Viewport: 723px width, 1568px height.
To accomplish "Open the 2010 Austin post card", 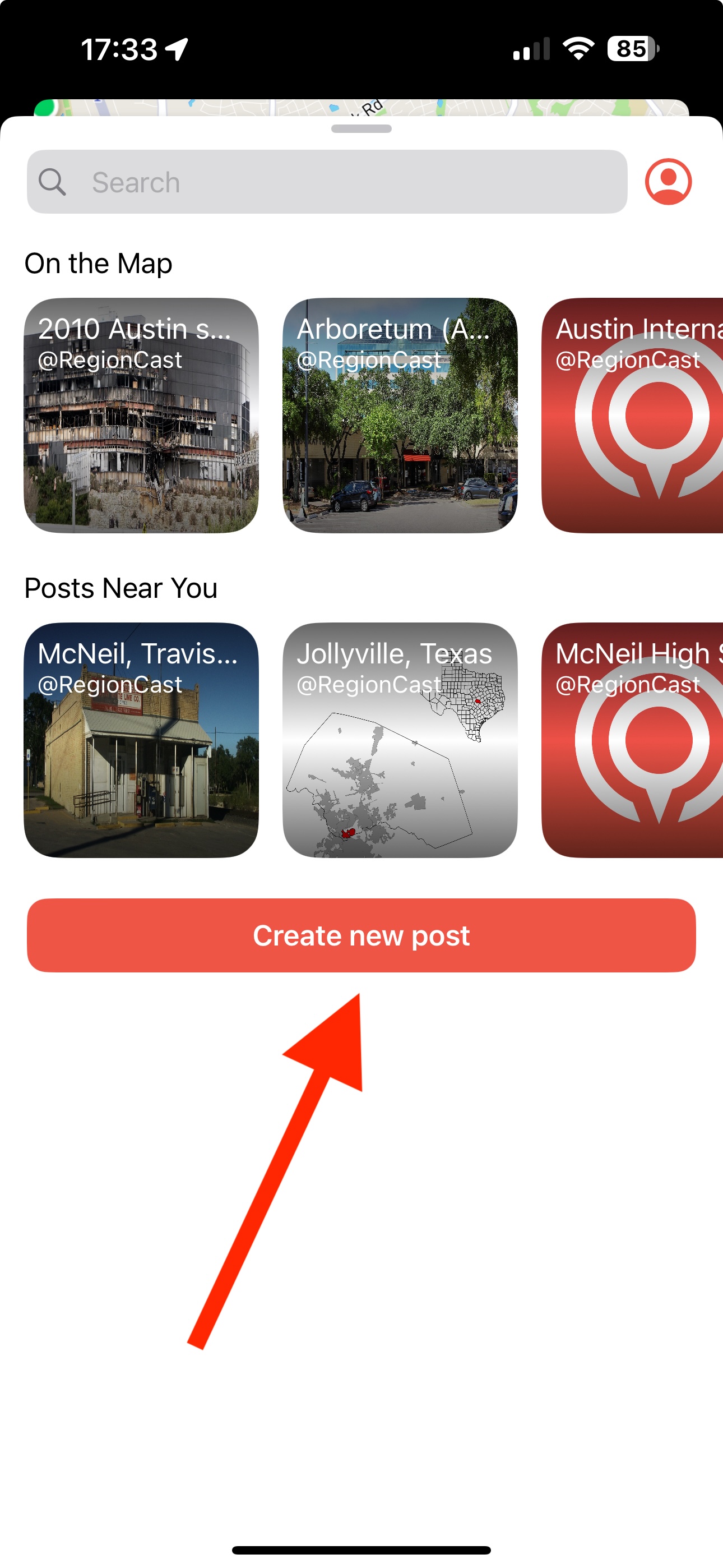I will point(141,416).
